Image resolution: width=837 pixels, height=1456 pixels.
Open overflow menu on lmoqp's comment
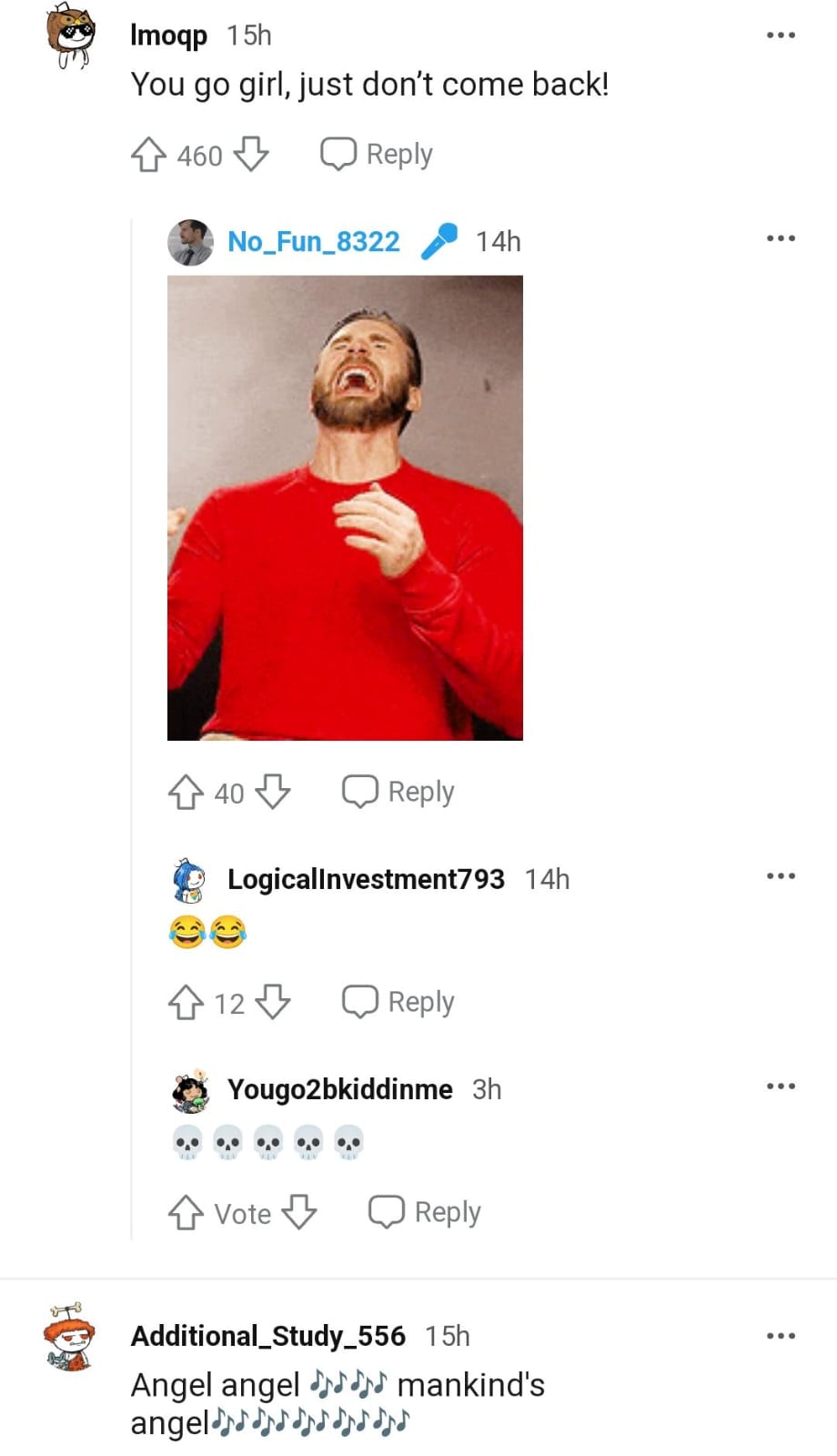pos(781,35)
